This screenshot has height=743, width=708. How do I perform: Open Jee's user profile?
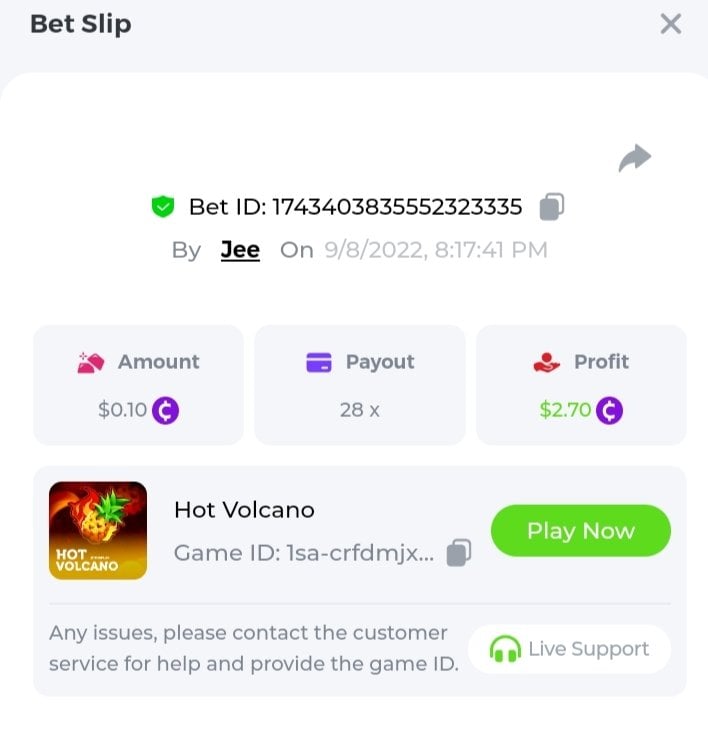coord(240,250)
